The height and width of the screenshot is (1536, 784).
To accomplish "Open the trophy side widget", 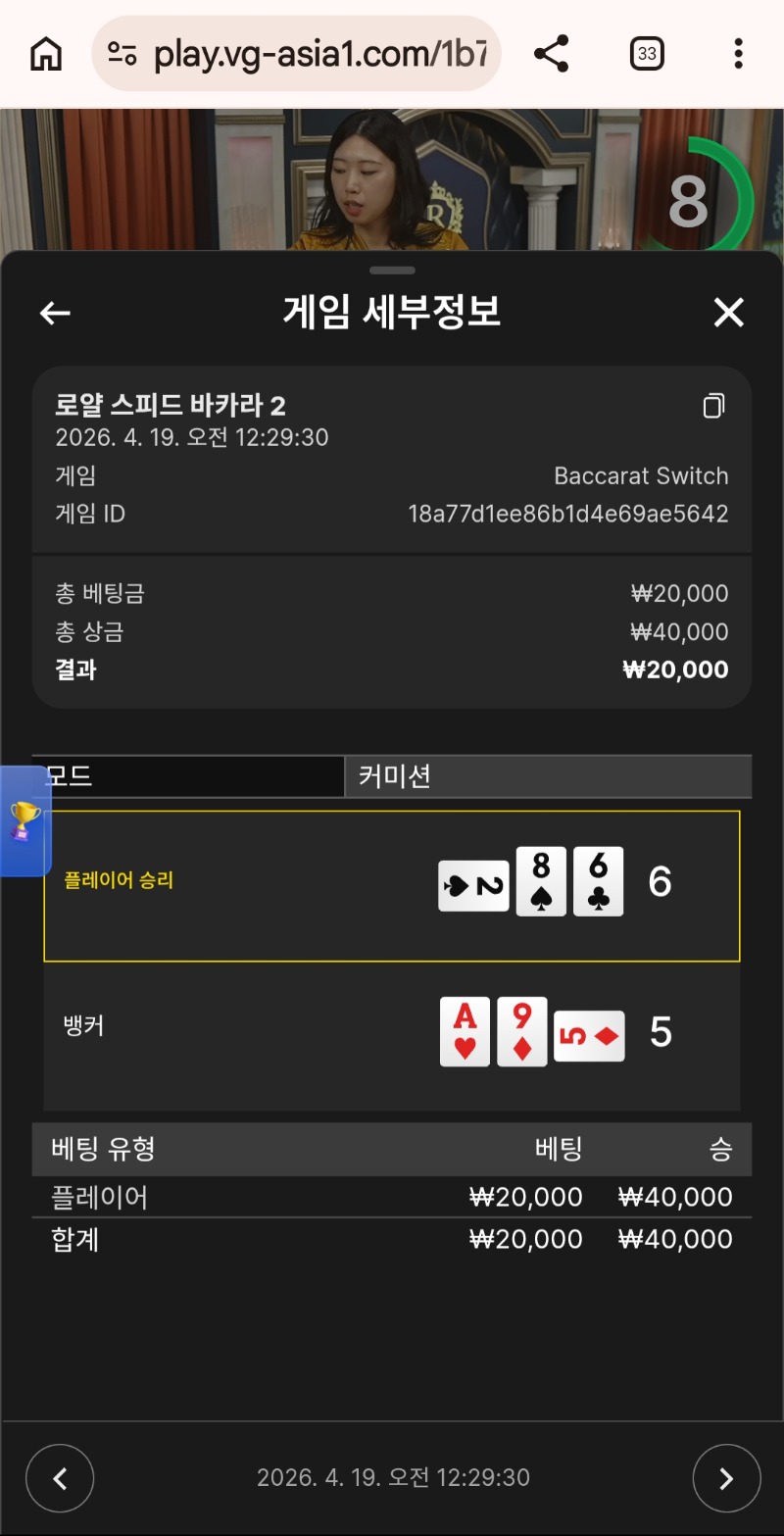I will point(24,821).
